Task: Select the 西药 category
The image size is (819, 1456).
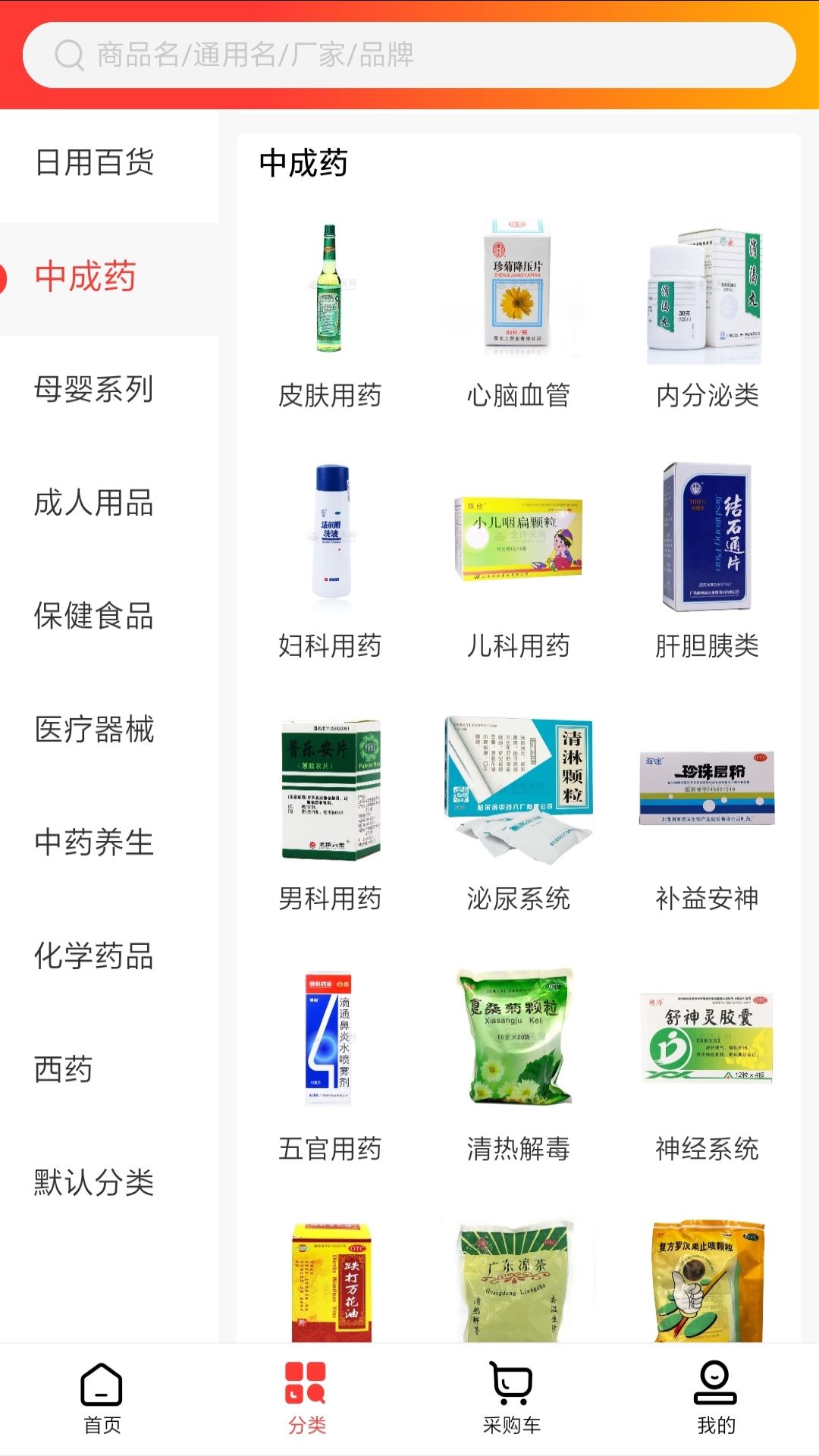Action: tap(64, 1069)
